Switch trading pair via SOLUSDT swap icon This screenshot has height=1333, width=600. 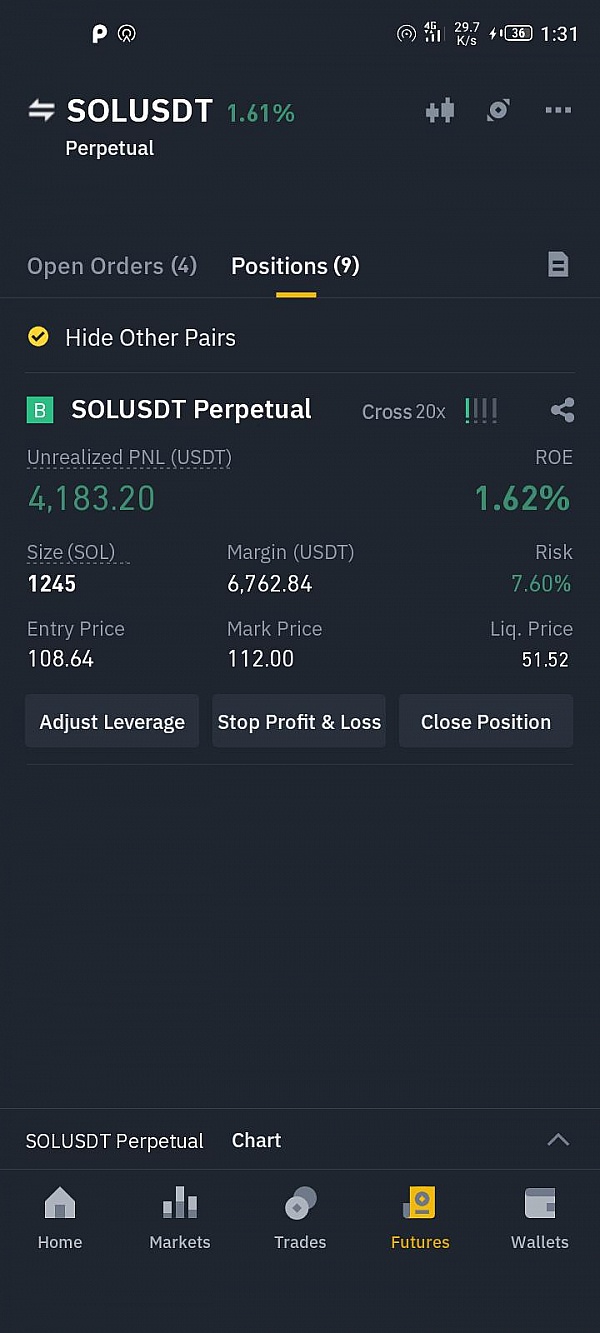click(x=41, y=111)
